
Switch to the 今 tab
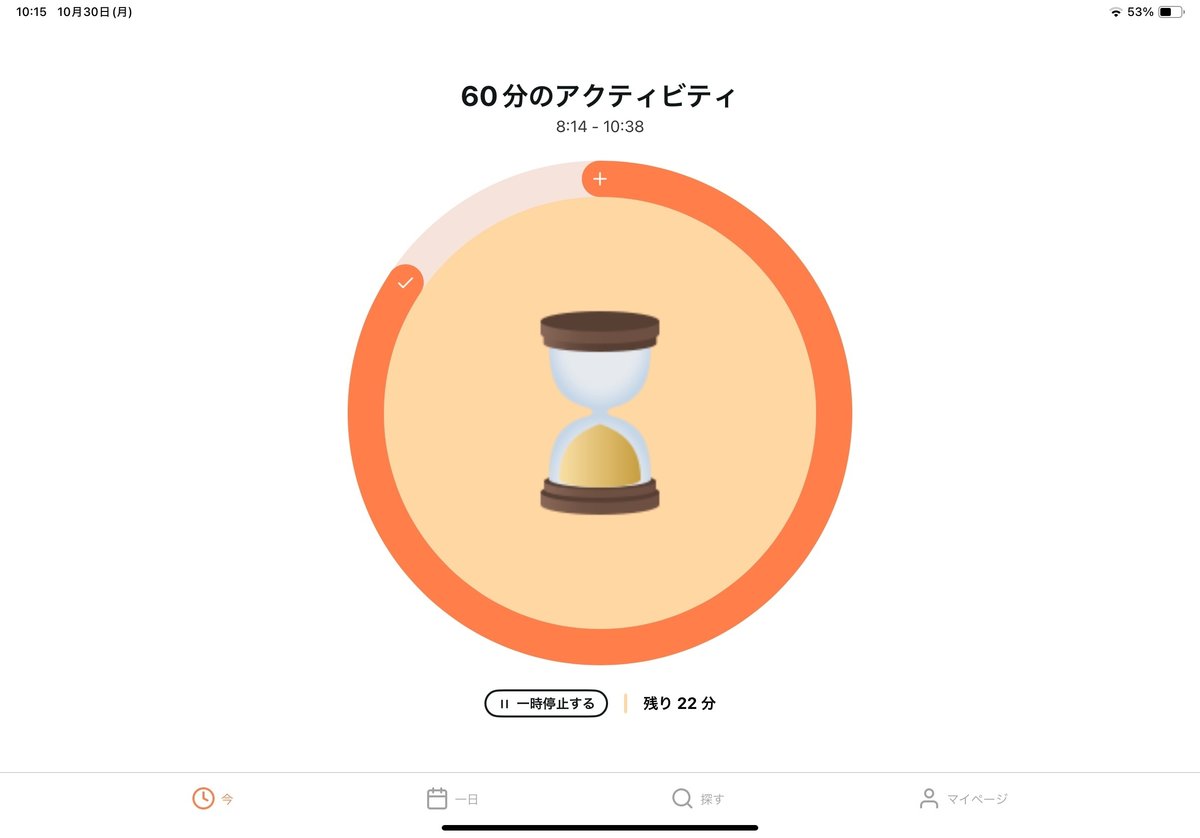[x=213, y=798]
